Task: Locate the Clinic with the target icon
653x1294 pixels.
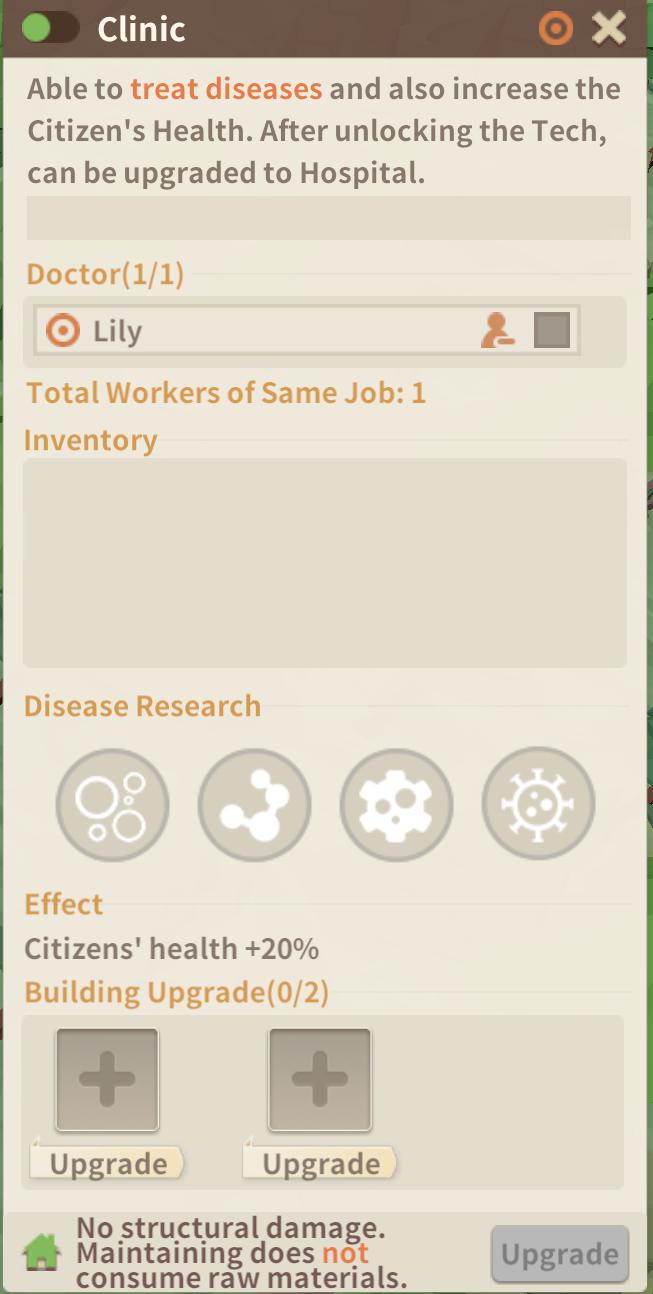Action: [556, 28]
